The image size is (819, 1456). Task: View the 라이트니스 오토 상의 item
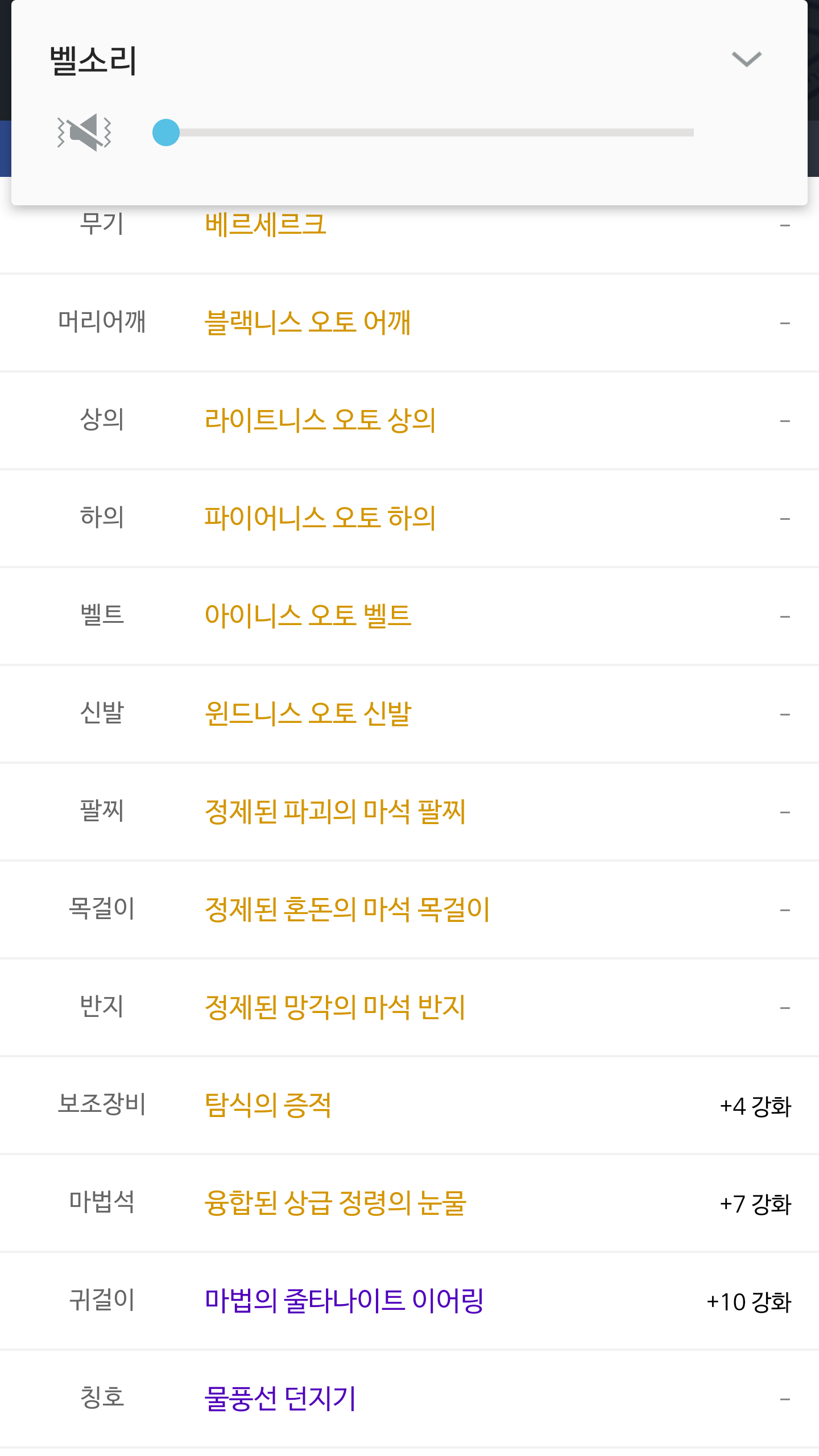coord(320,420)
